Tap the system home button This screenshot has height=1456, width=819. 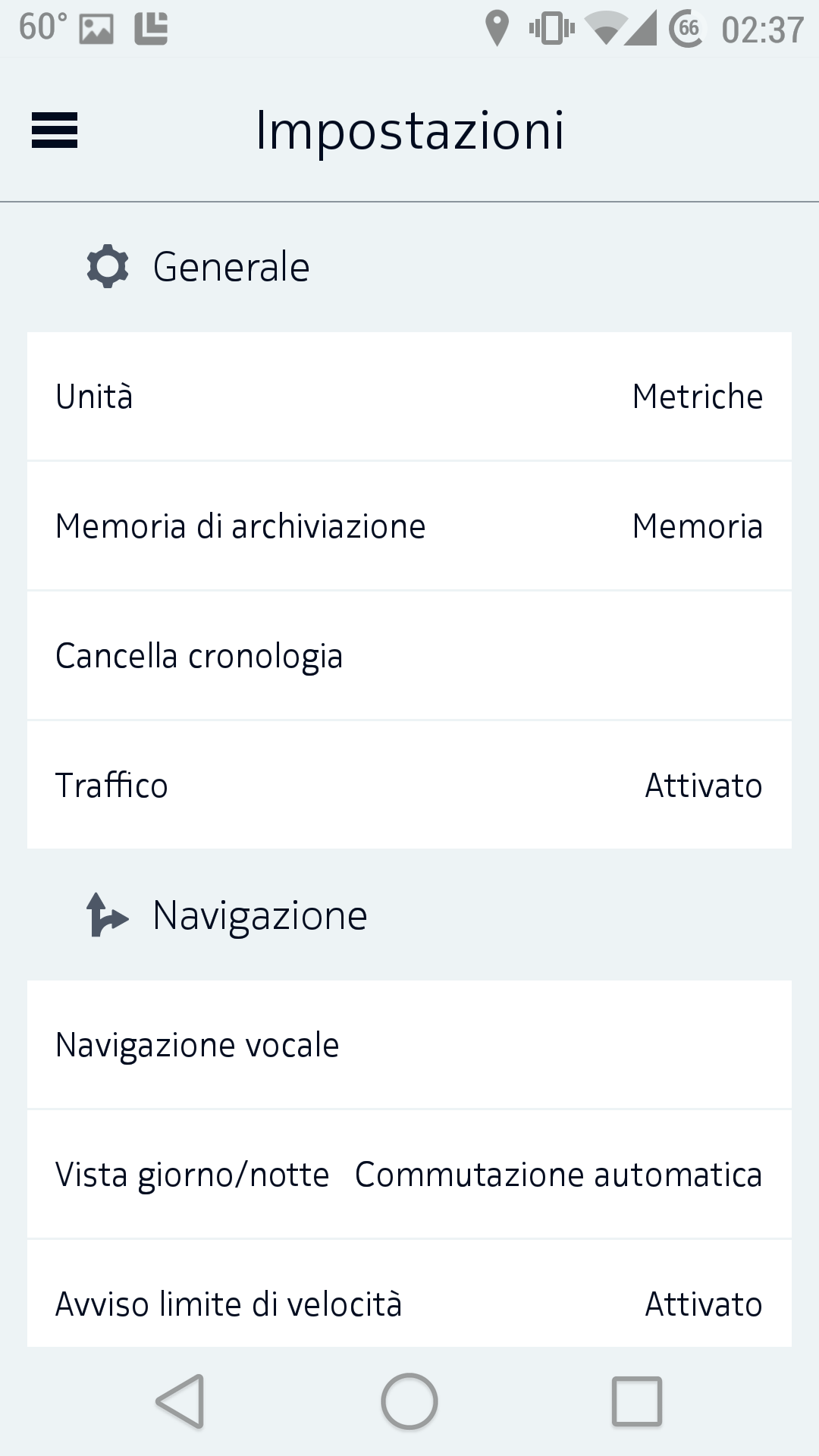pos(409,1401)
